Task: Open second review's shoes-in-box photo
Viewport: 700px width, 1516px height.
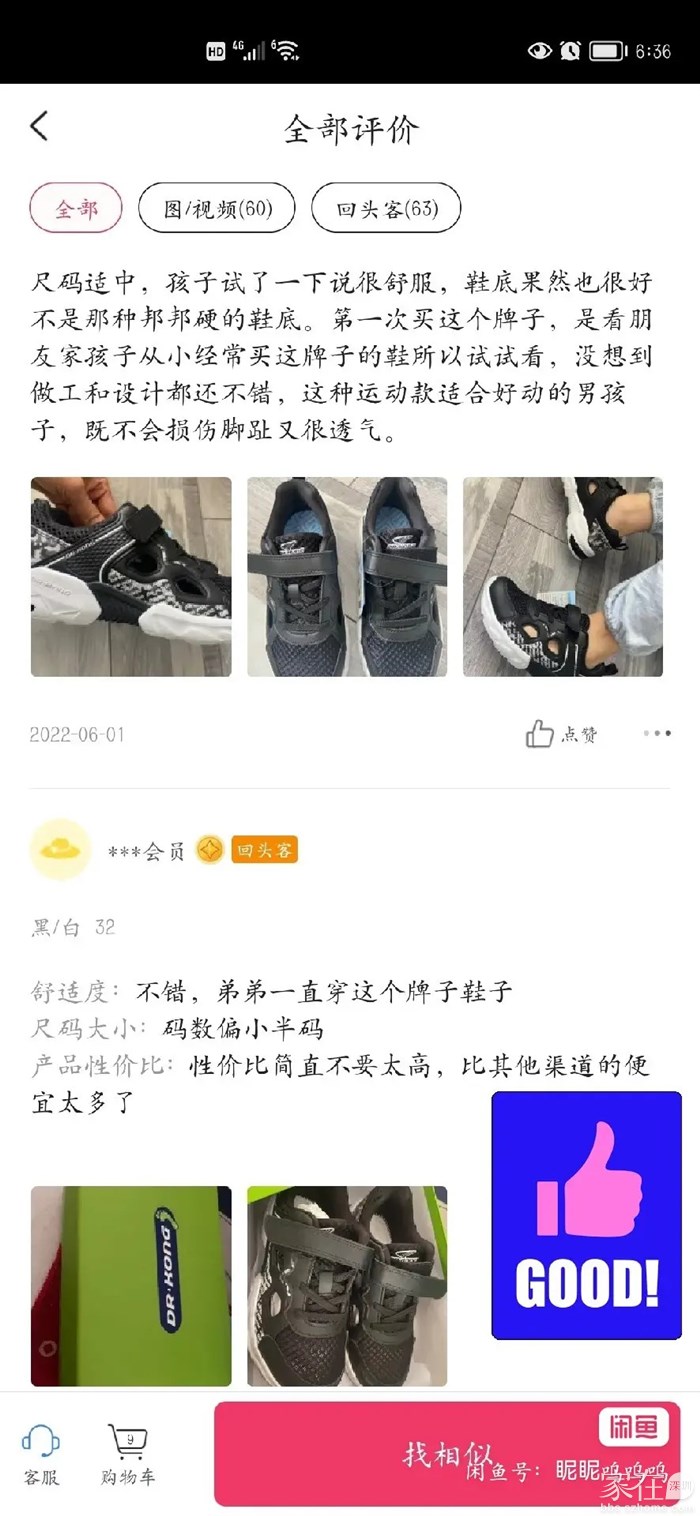Action: [347, 1286]
